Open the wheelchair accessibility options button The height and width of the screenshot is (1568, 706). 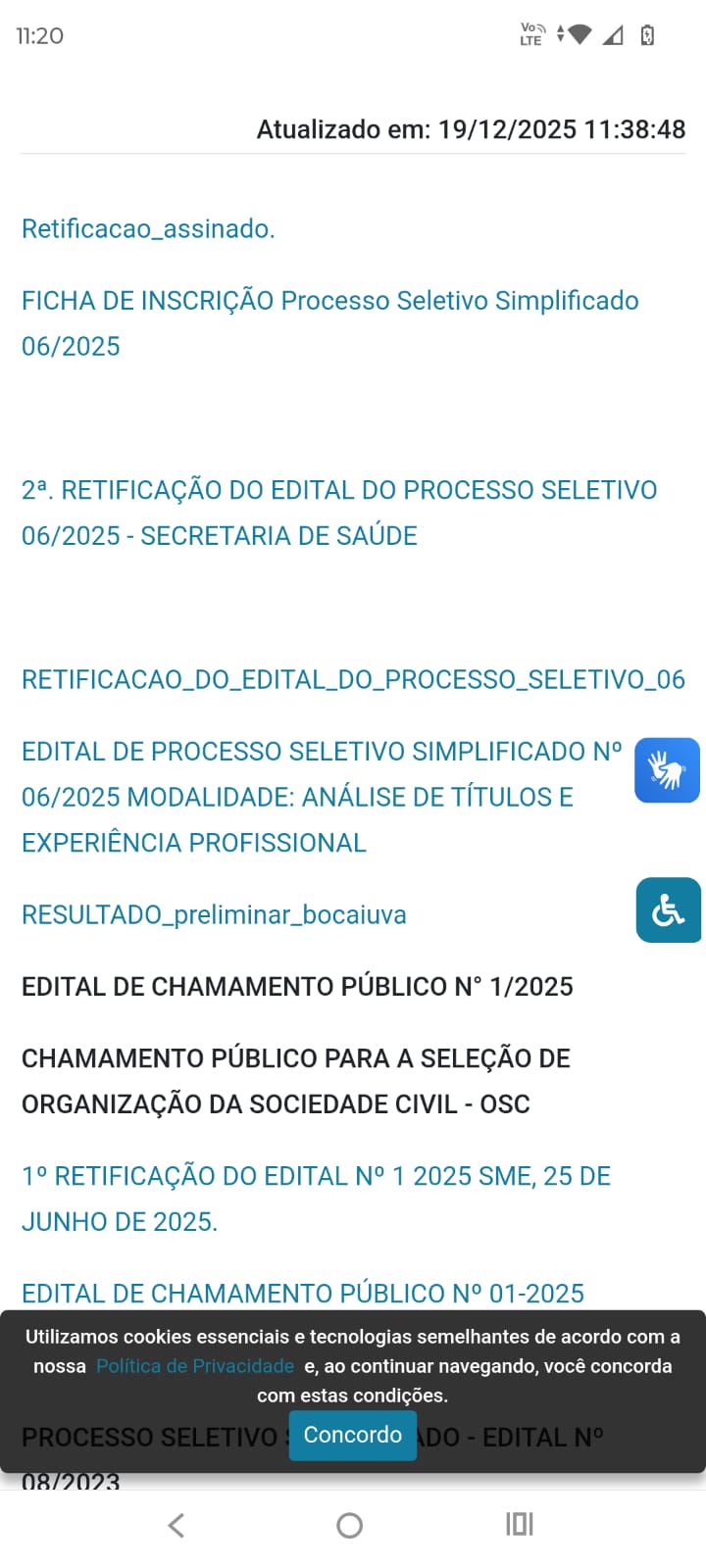(668, 909)
